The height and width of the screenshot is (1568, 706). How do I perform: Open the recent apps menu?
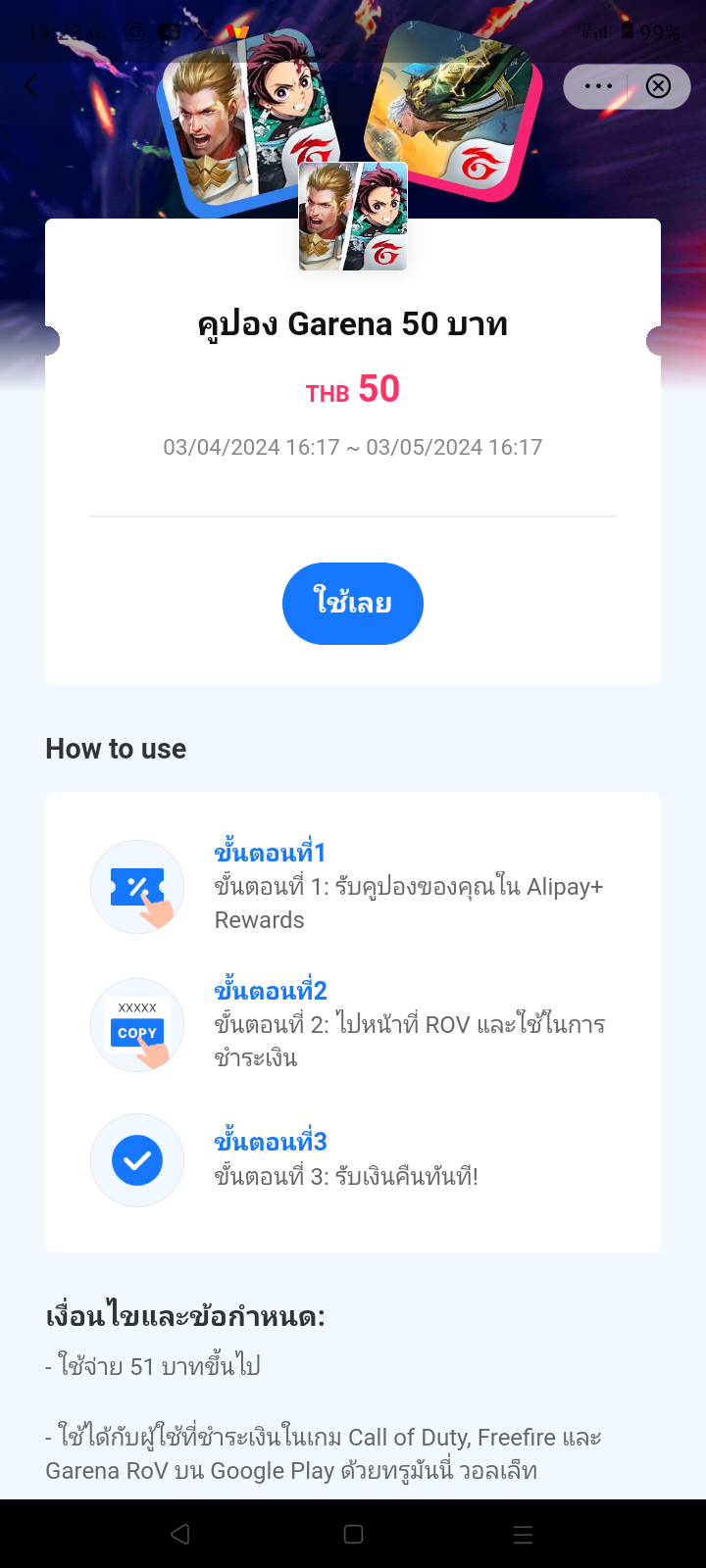tap(523, 1534)
